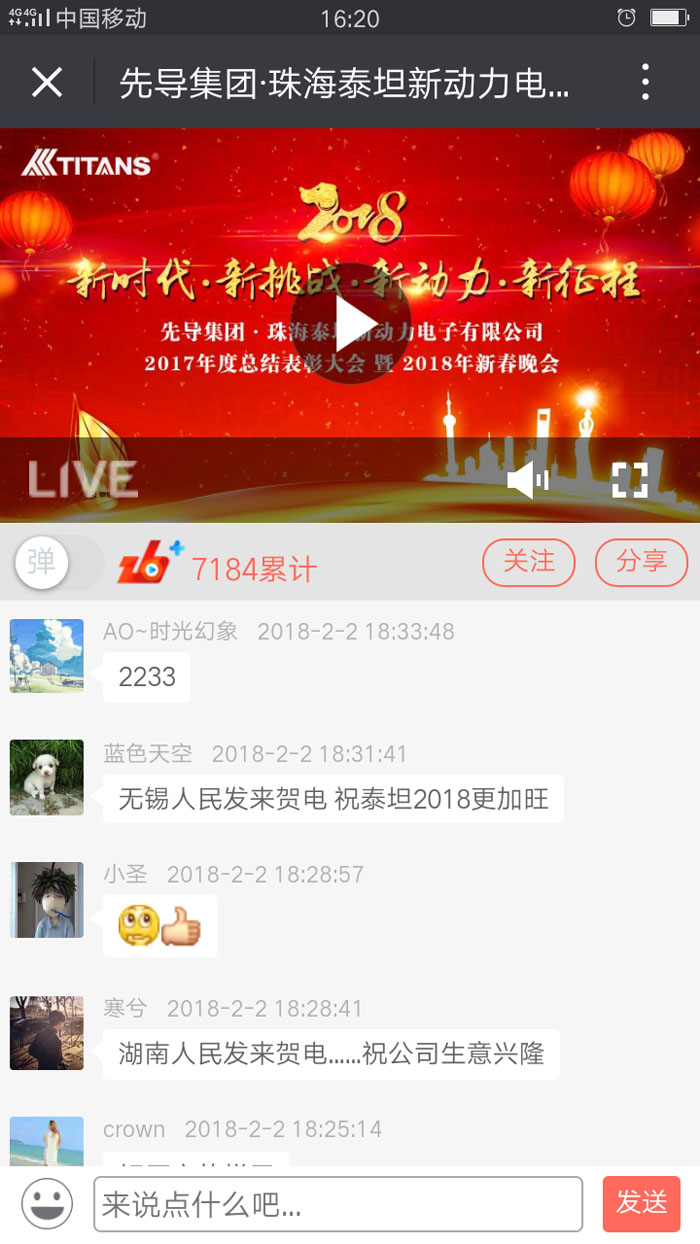Open 寒兮's avatar

[x=47, y=1033]
